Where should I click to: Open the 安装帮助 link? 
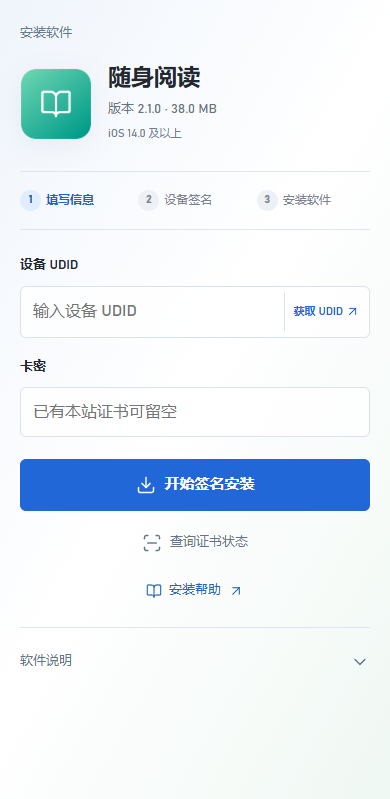pyautogui.click(x=194, y=590)
